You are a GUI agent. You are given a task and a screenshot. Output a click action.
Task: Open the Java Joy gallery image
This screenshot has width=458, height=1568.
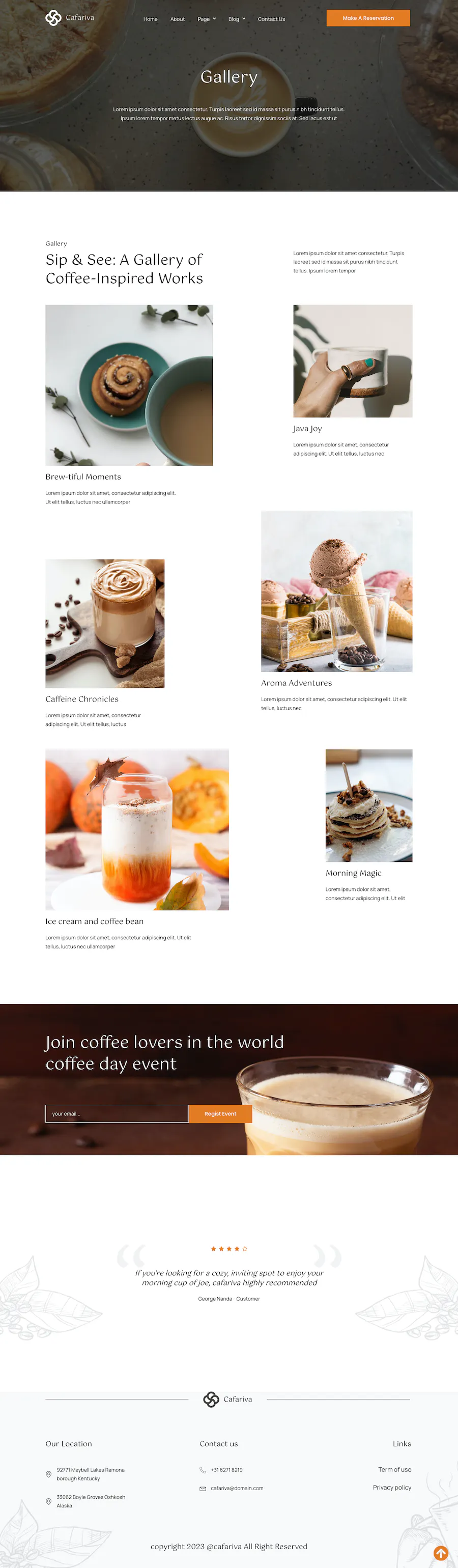click(353, 361)
